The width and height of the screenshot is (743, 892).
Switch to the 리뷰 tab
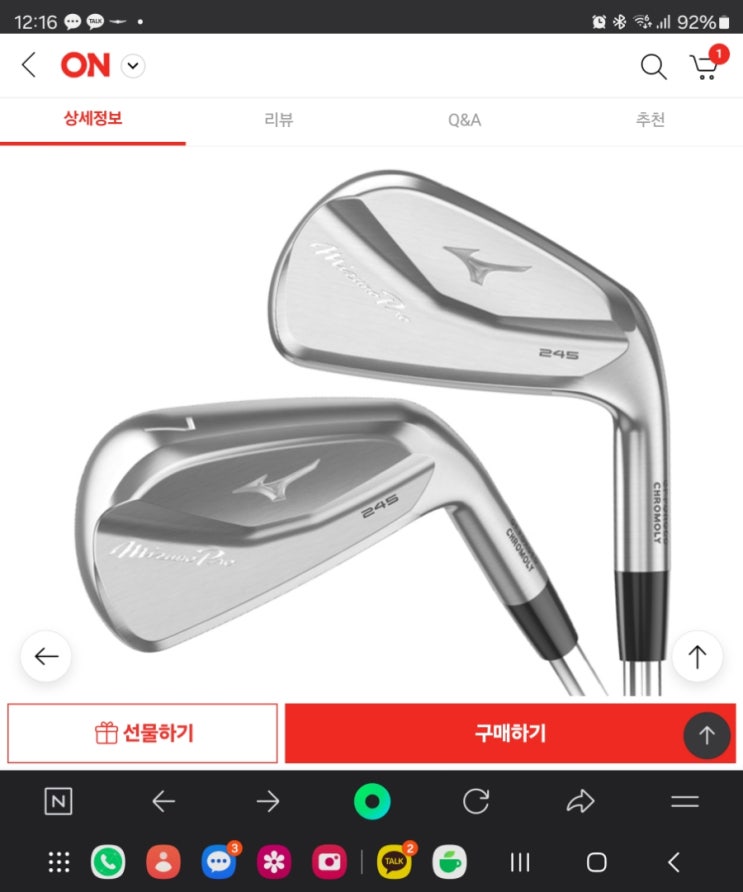(x=279, y=120)
